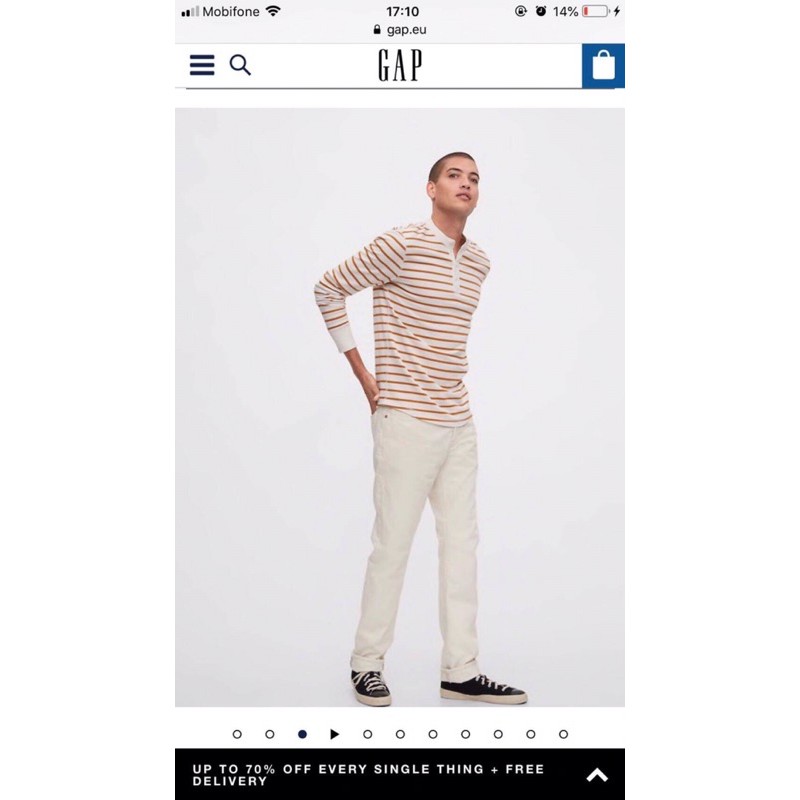
Task: Expand the 'Up to 70% off' promo banner
Action: pyautogui.click(x=597, y=775)
